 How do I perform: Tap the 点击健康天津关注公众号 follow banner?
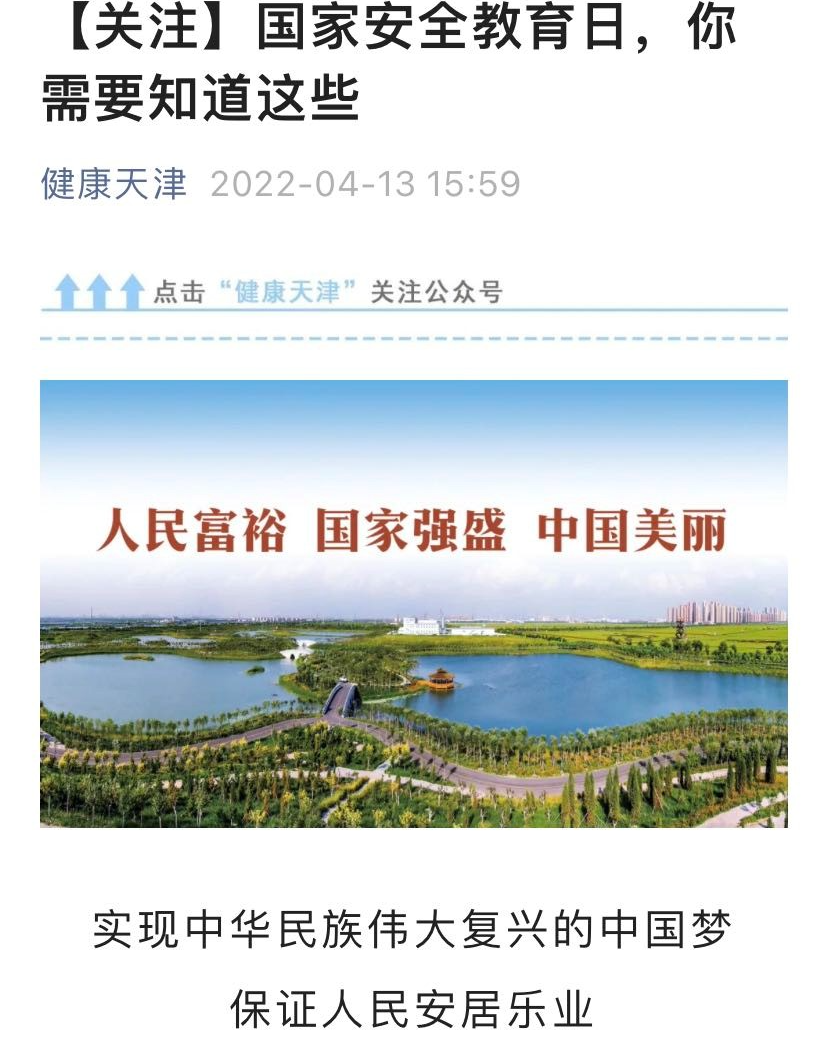tap(327, 292)
